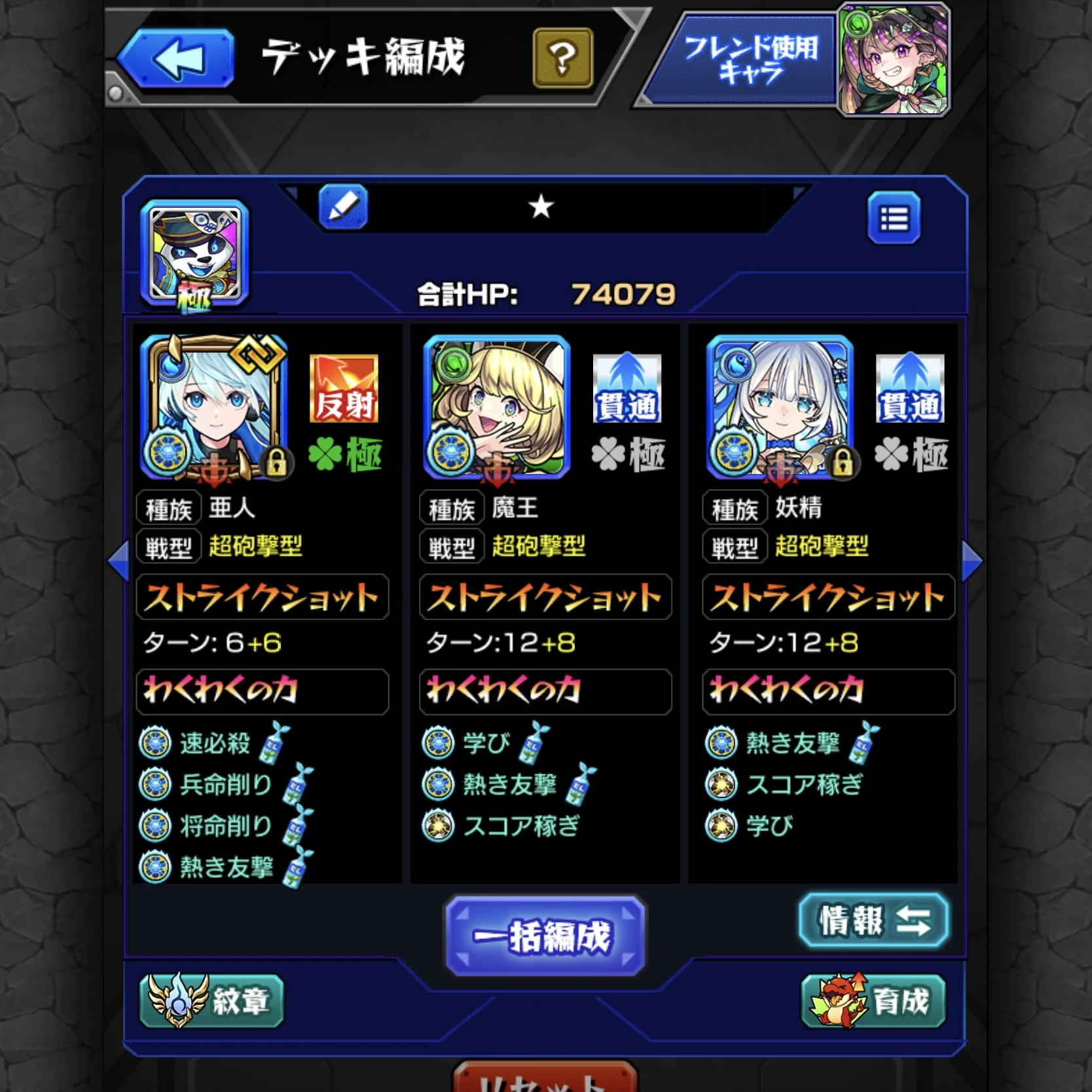Select the 魔王 blonde character slot
The image size is (1092, 1092).
pos(497,407)
